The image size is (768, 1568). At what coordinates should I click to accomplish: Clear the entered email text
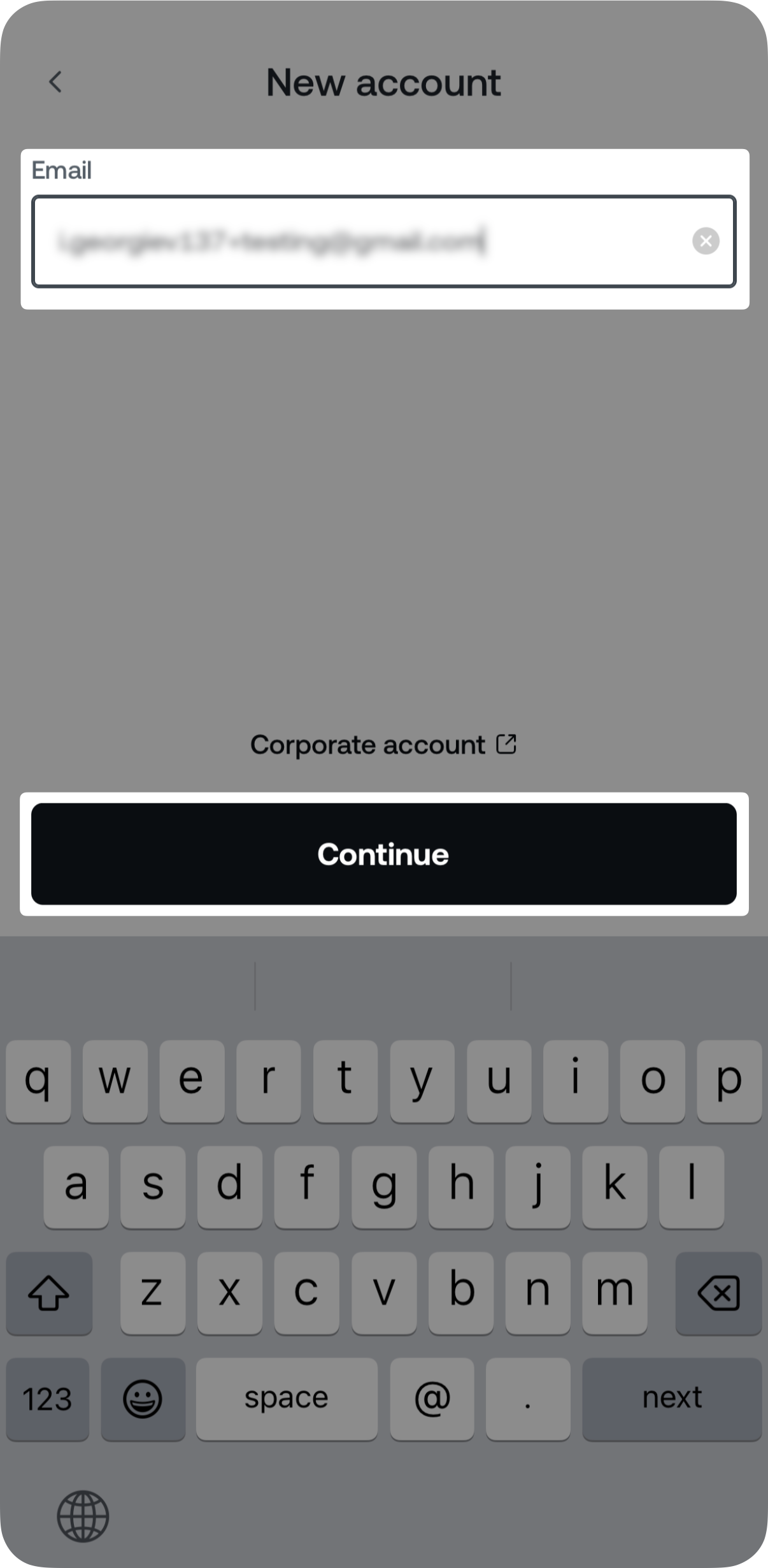(706, 241)
